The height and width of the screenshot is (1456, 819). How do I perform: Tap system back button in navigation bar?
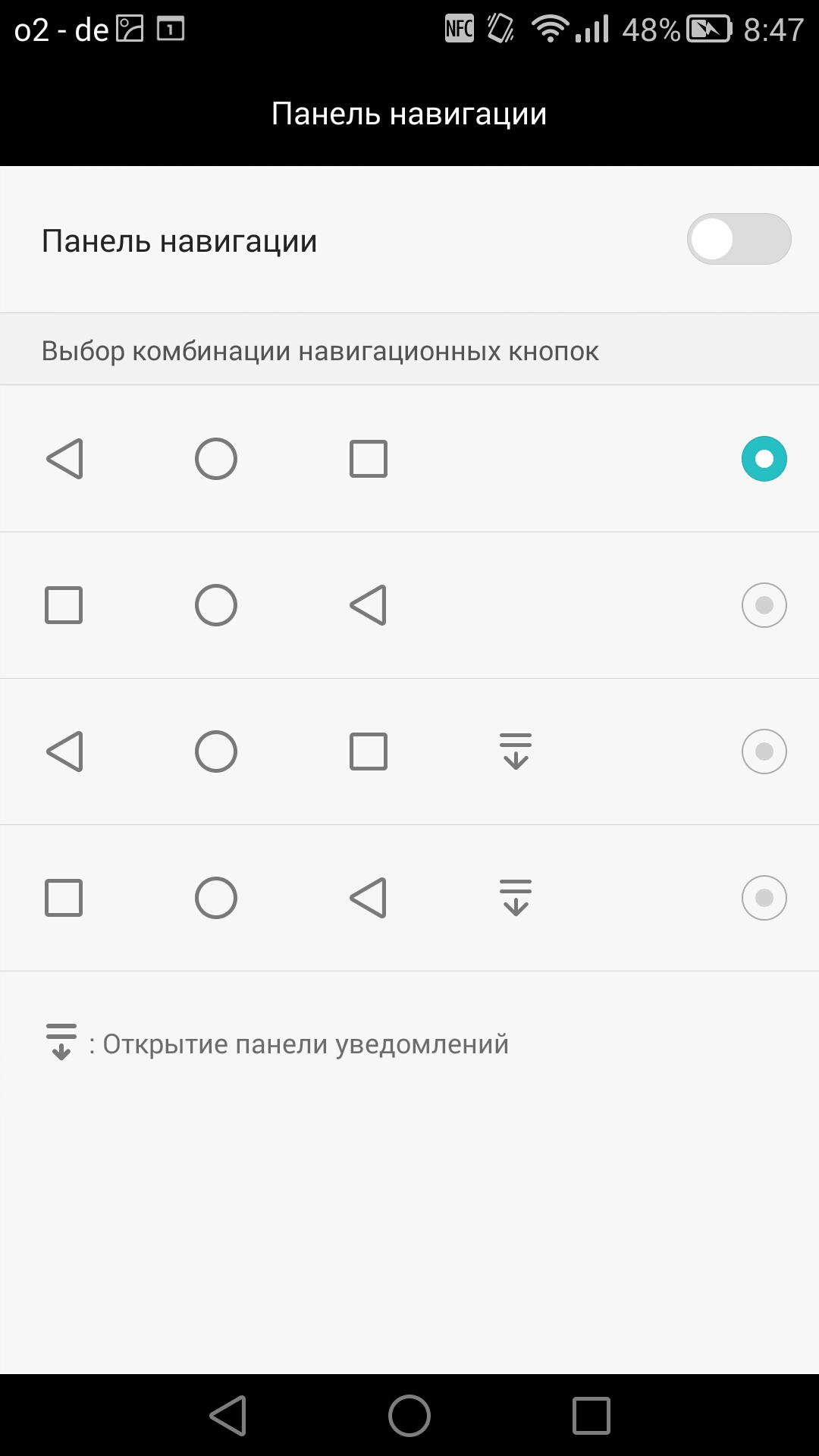pyautogui.click(x=227, y=1415)
